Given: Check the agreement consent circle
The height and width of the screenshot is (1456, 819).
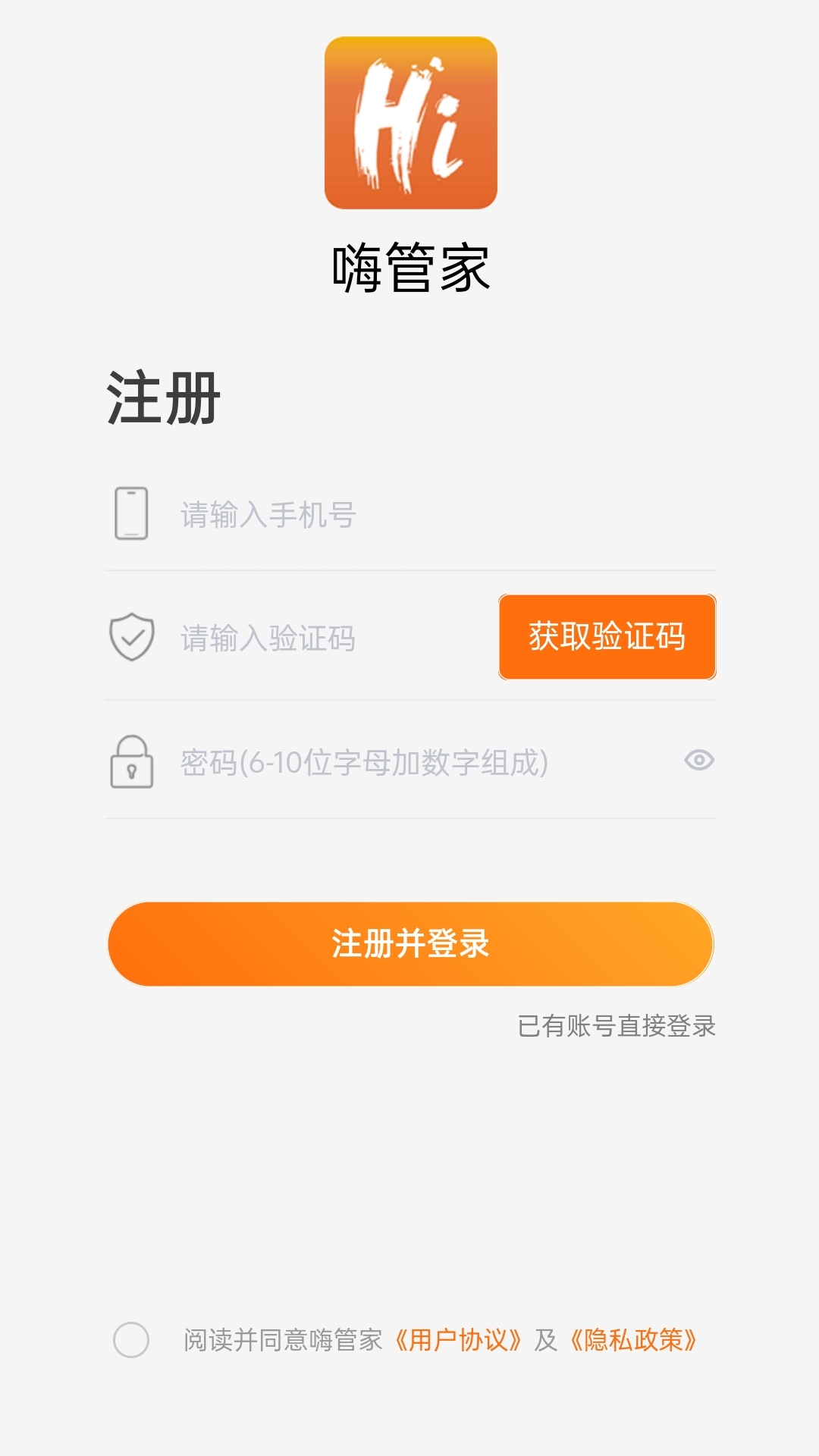Looking at the screenshot, I should 131,1340.
